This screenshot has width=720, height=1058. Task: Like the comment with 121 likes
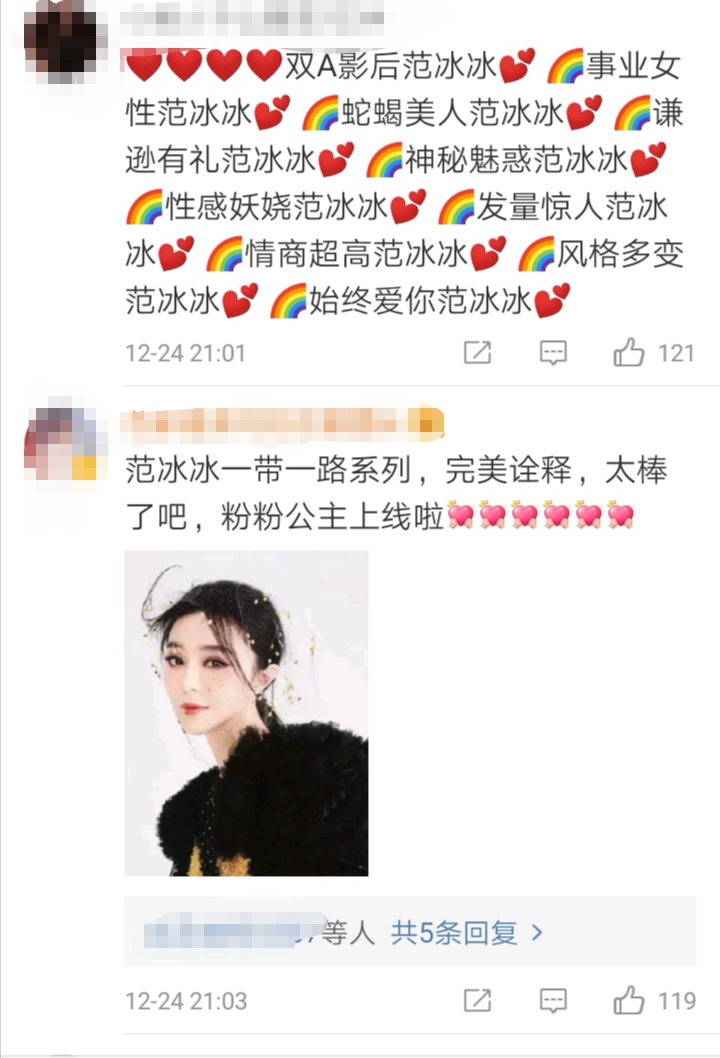pyautogui.click(x=630, y=353)
